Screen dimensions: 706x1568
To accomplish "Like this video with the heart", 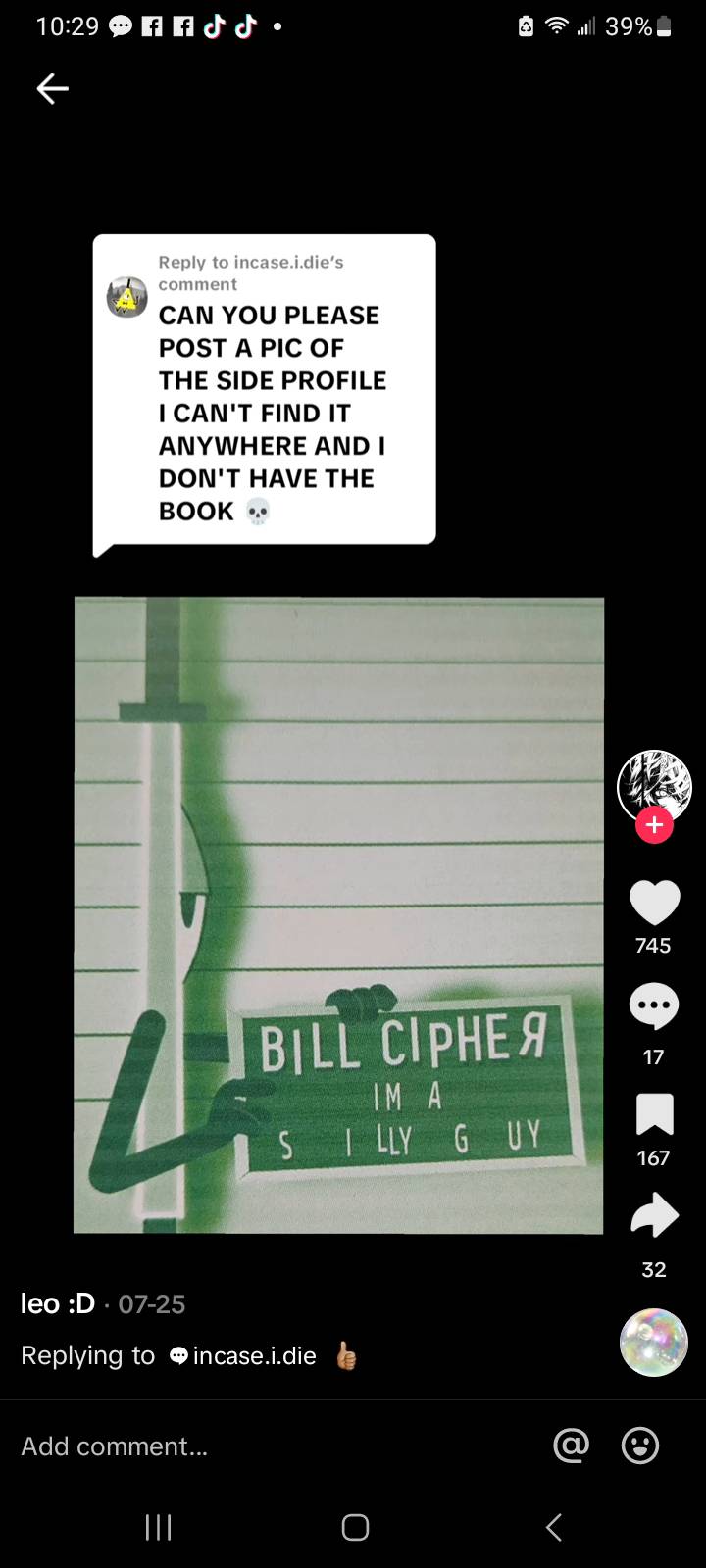I will 654,902.
